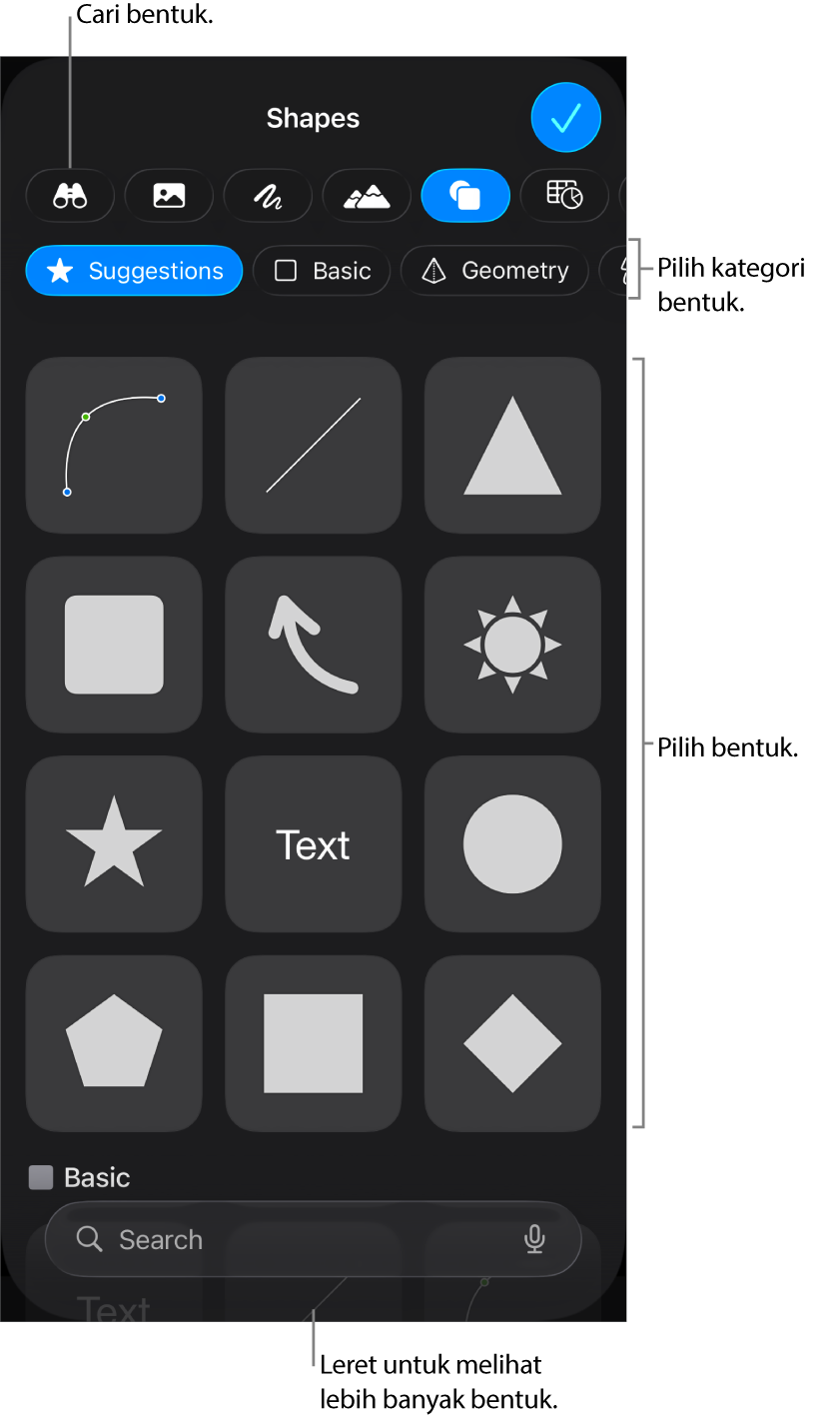Image resolution: width=840 pixels, height=1417 pixels.
Task: Open the tables and charts tab
Action: [564, 195]
